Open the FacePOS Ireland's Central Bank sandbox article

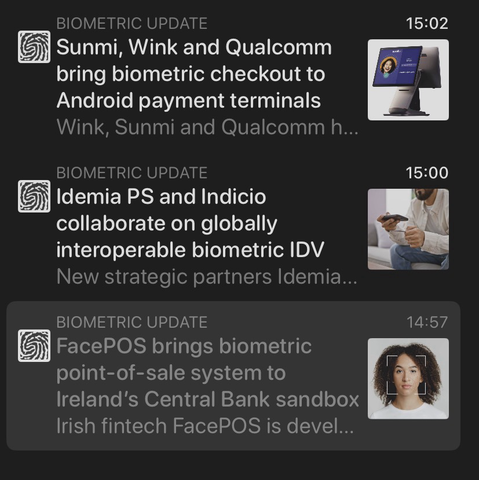click(x=233, y=376)
